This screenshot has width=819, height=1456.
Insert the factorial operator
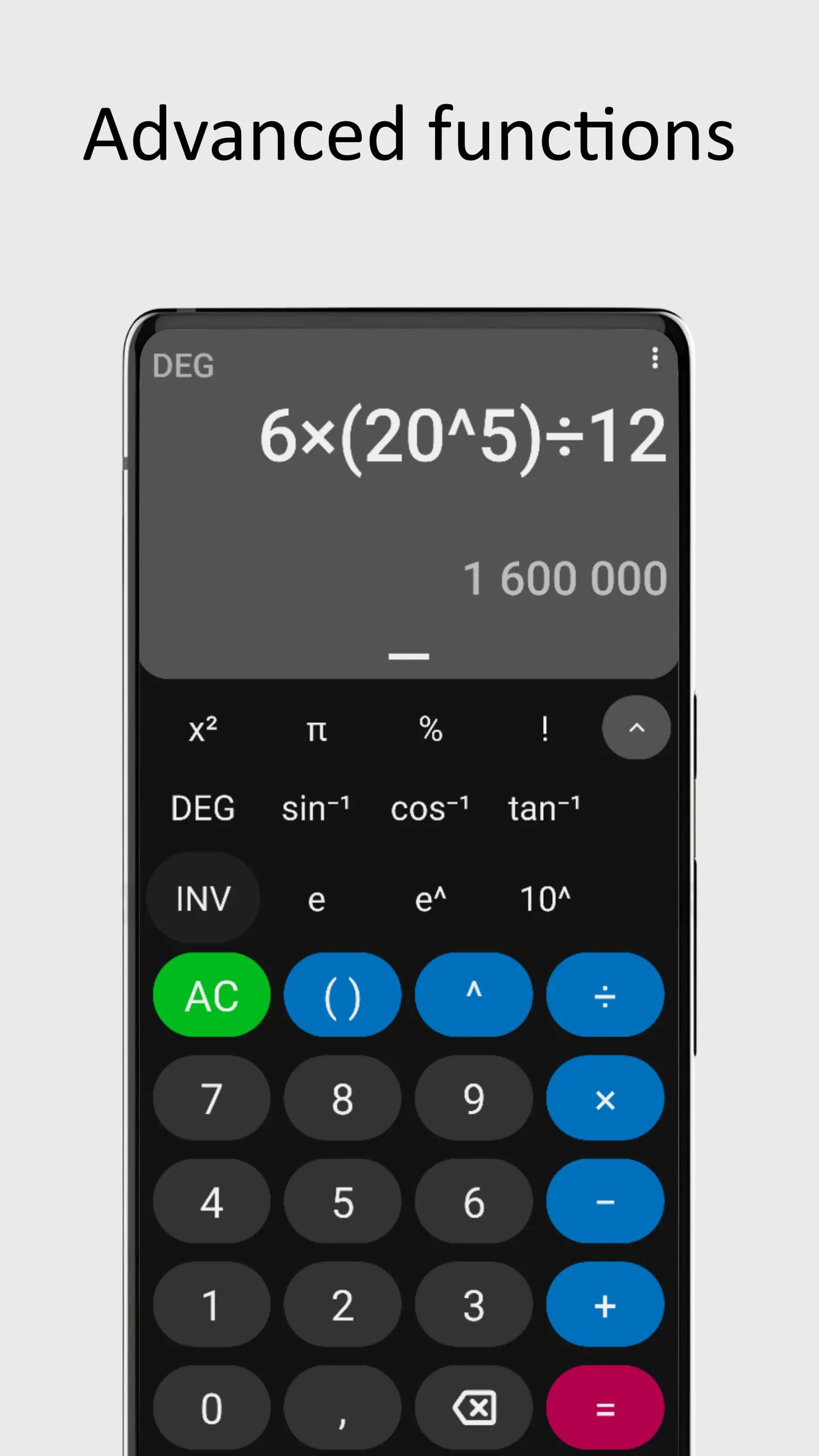[x=544, y=730]
